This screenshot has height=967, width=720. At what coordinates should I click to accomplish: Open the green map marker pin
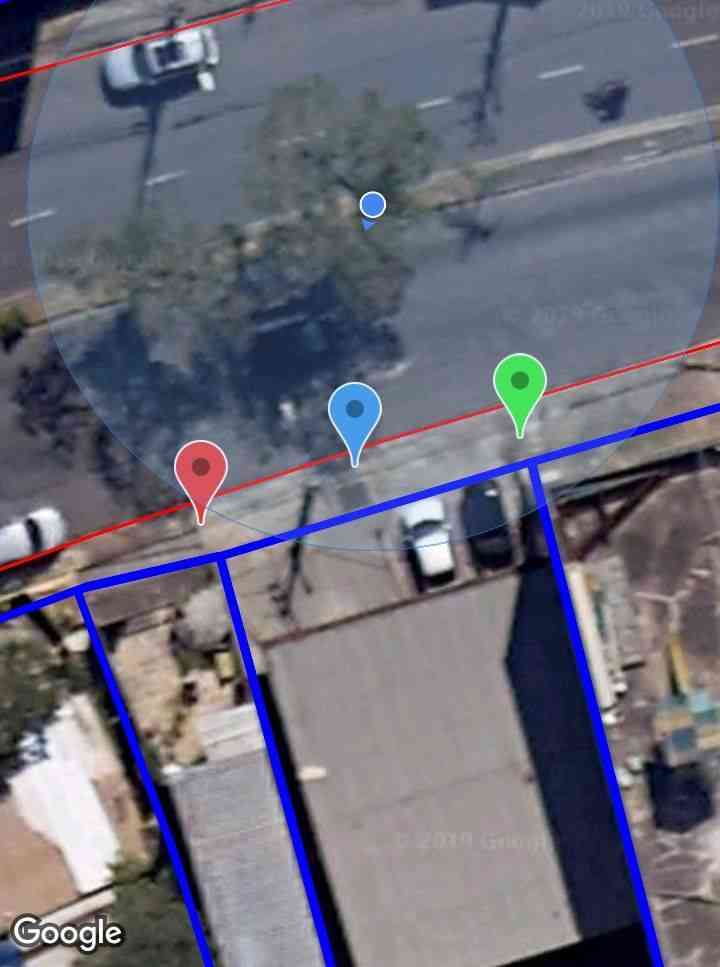click(520, 384)
